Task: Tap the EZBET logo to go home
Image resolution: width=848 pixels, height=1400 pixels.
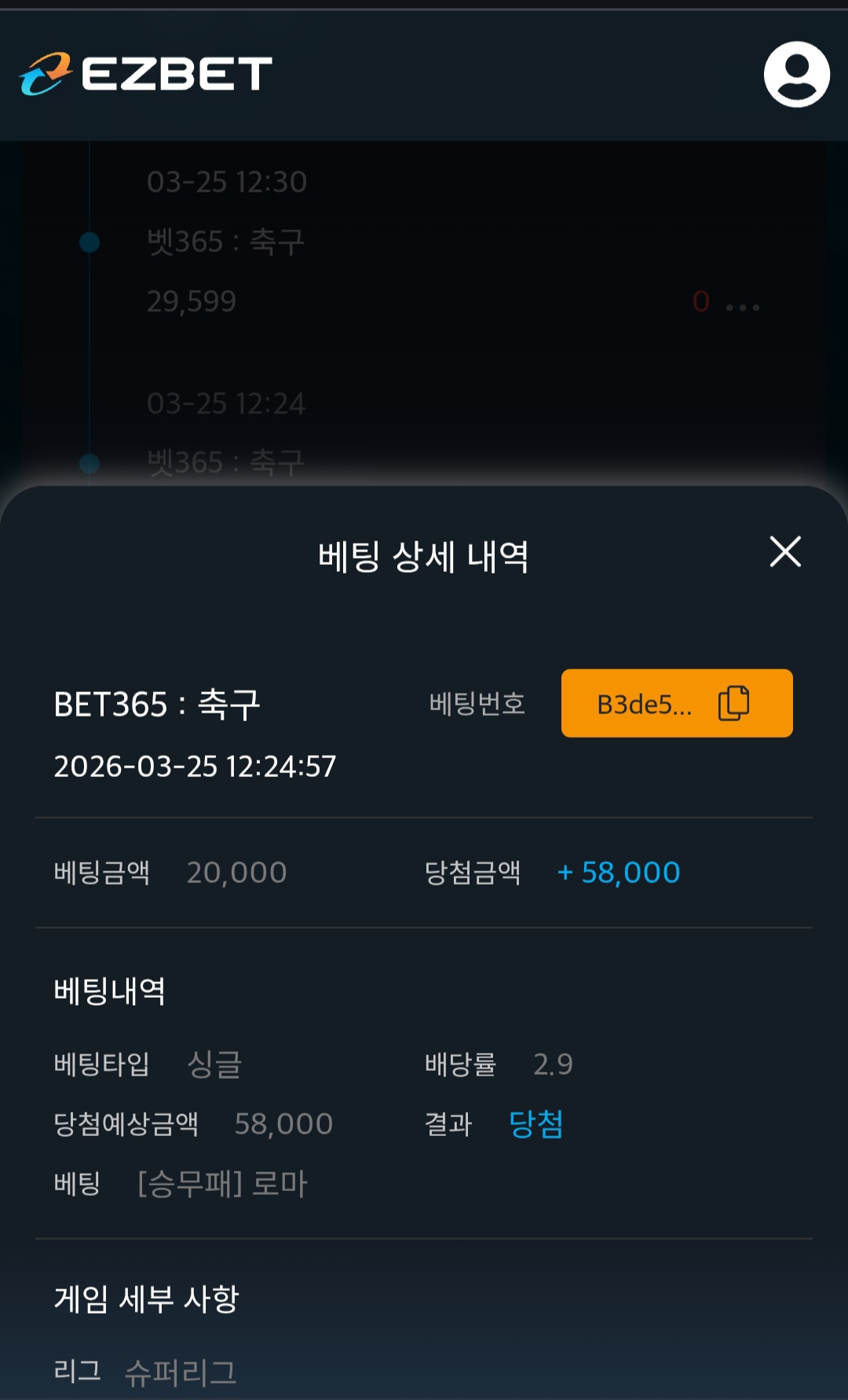Action: tap(146, 74)
